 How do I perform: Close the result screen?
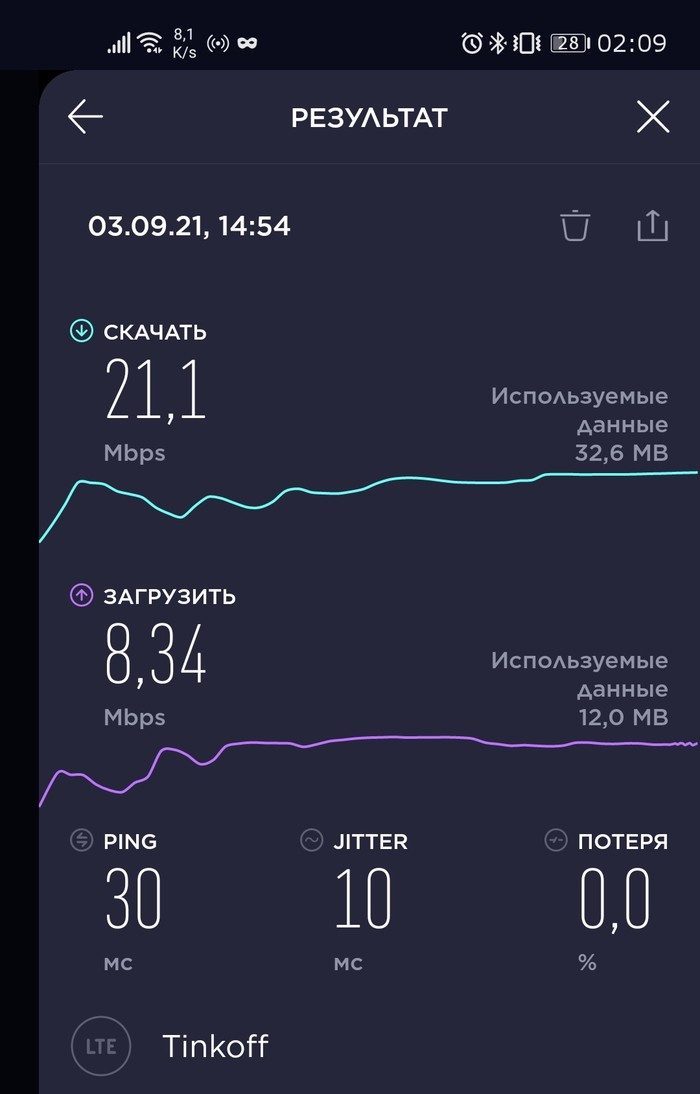[653, 117]
